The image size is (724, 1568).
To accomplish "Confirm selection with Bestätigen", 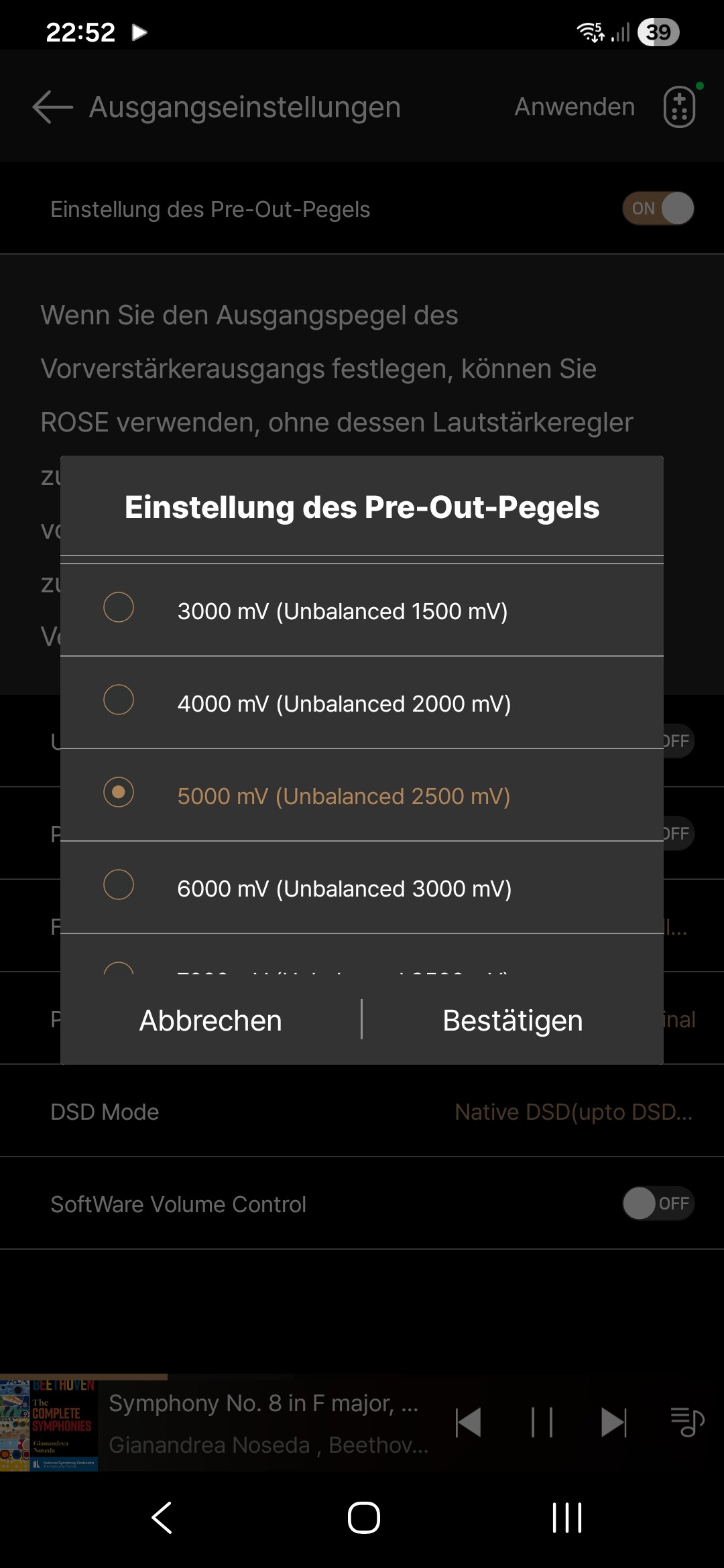I will pyautogui.click(x=512, y=1021).
